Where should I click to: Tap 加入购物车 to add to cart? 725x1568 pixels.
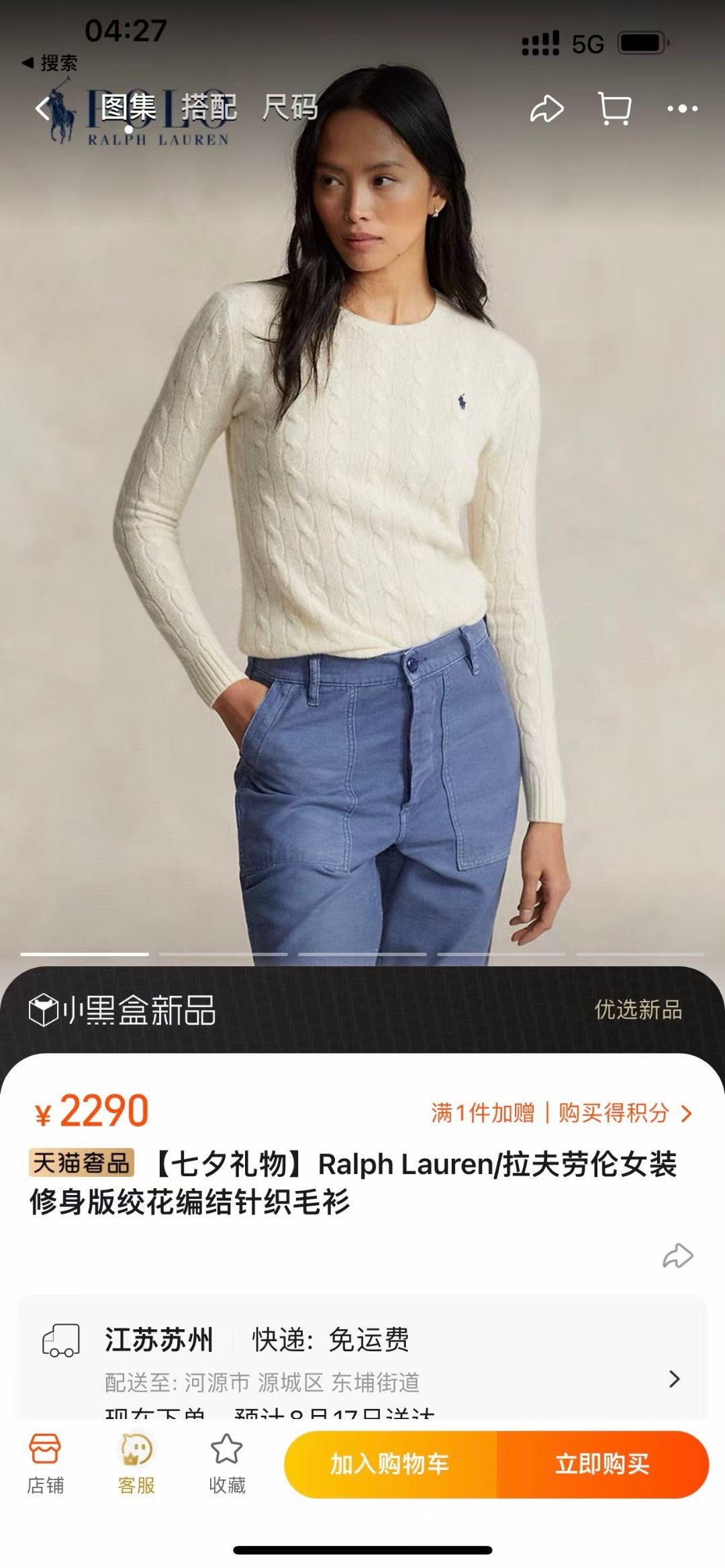(x=390, y=1464)
